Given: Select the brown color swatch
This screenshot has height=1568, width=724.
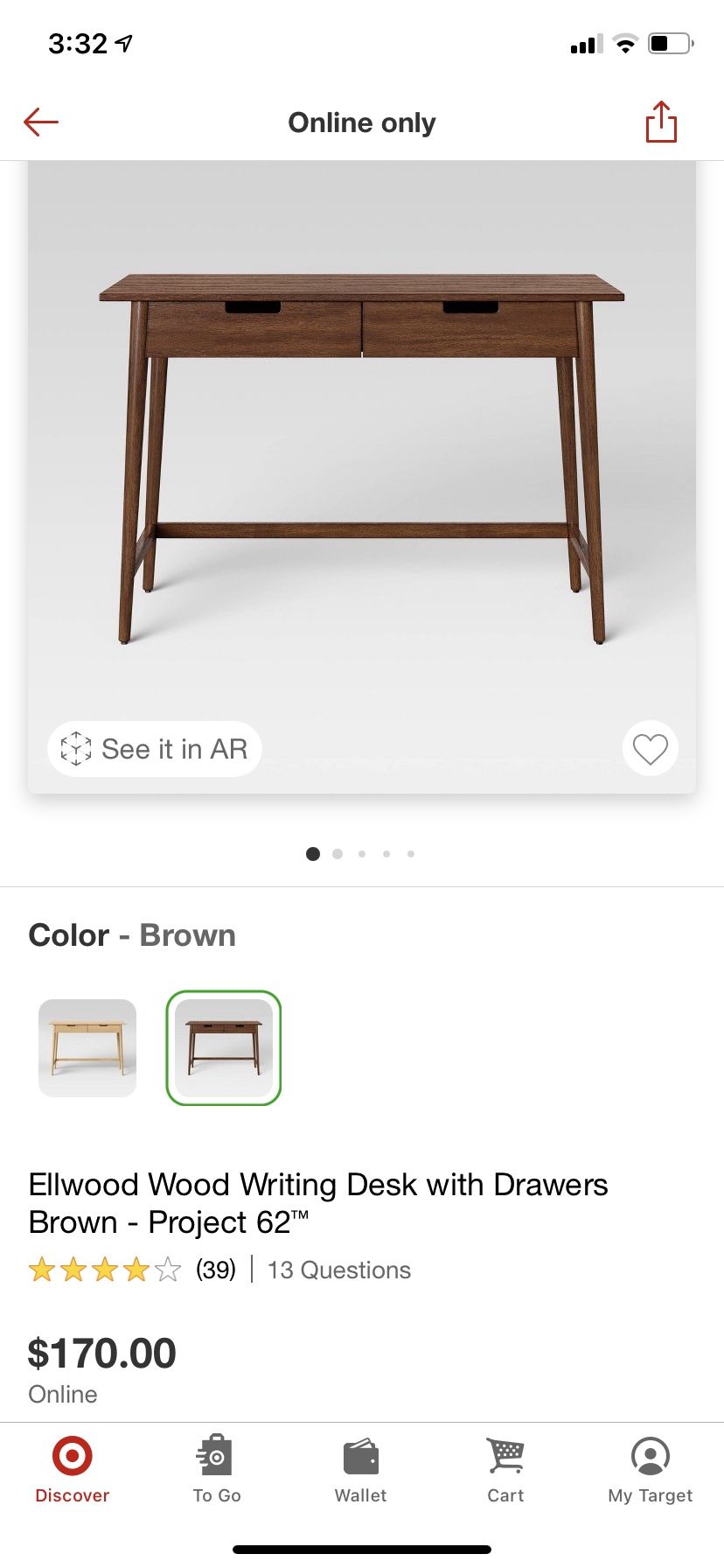Looking at the screenshot, I should click(x=223, y=1047).
